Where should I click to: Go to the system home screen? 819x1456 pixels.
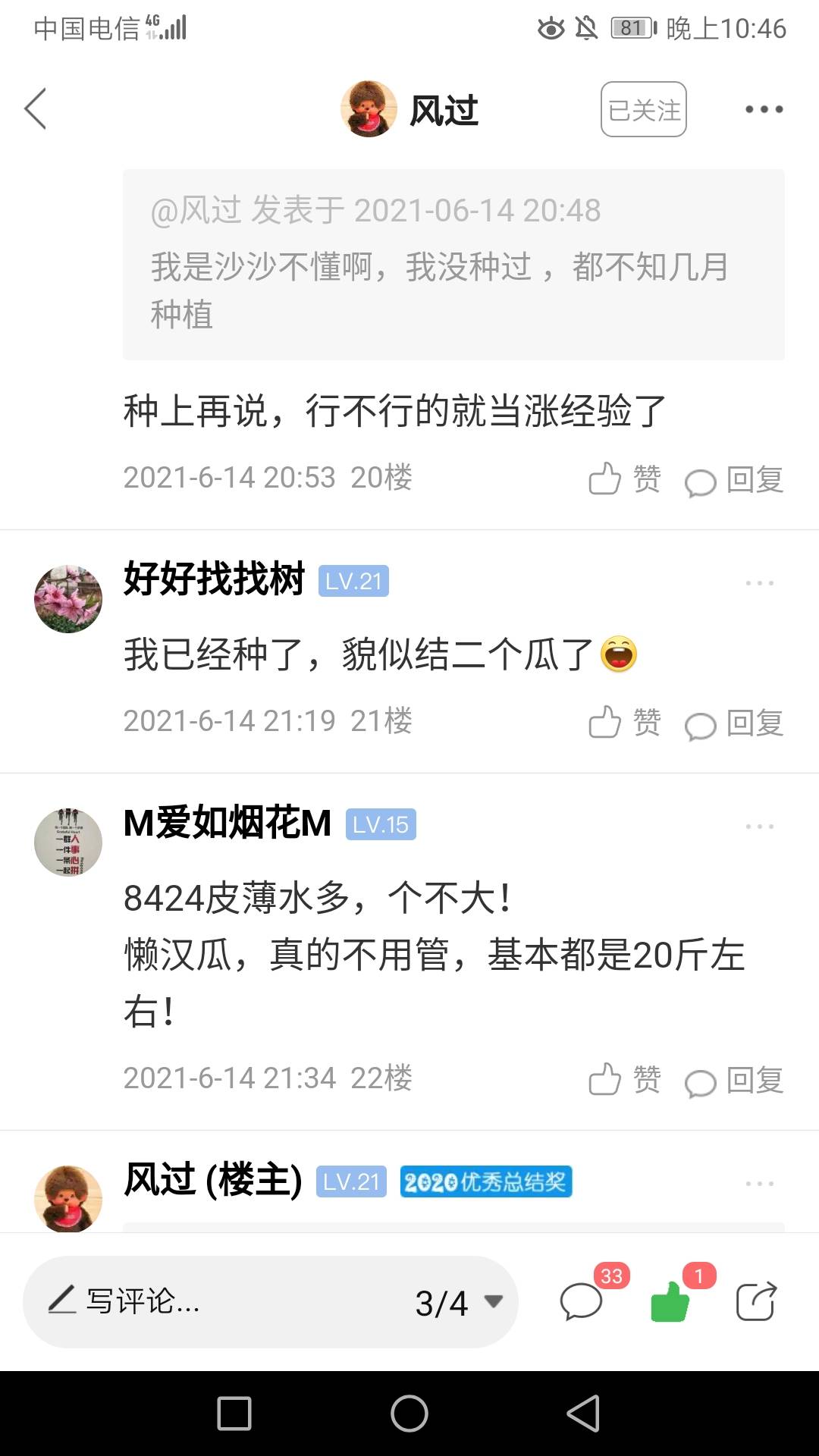coord(409,1414)
